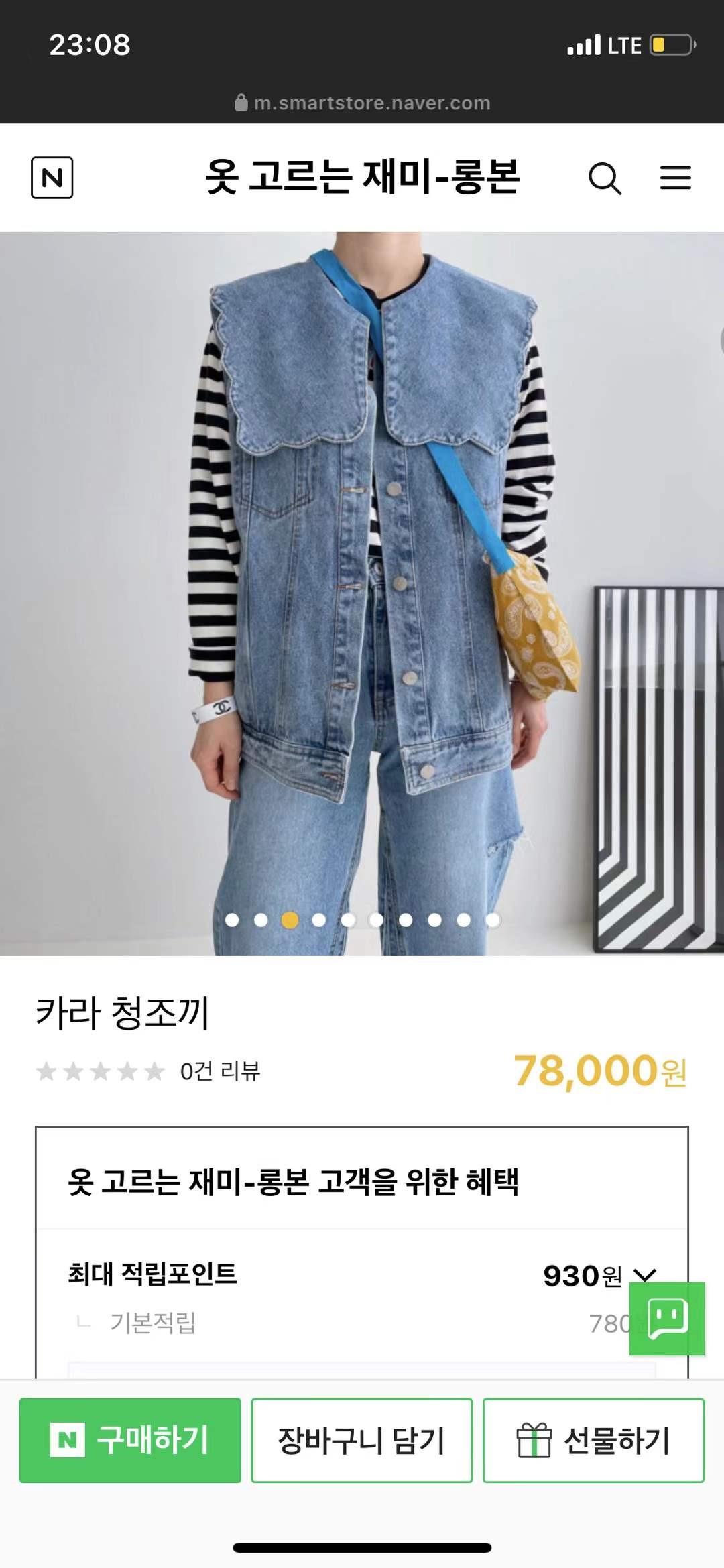Add item with 장바구니 담기

pyautogui.click(x=362, y=1439)
